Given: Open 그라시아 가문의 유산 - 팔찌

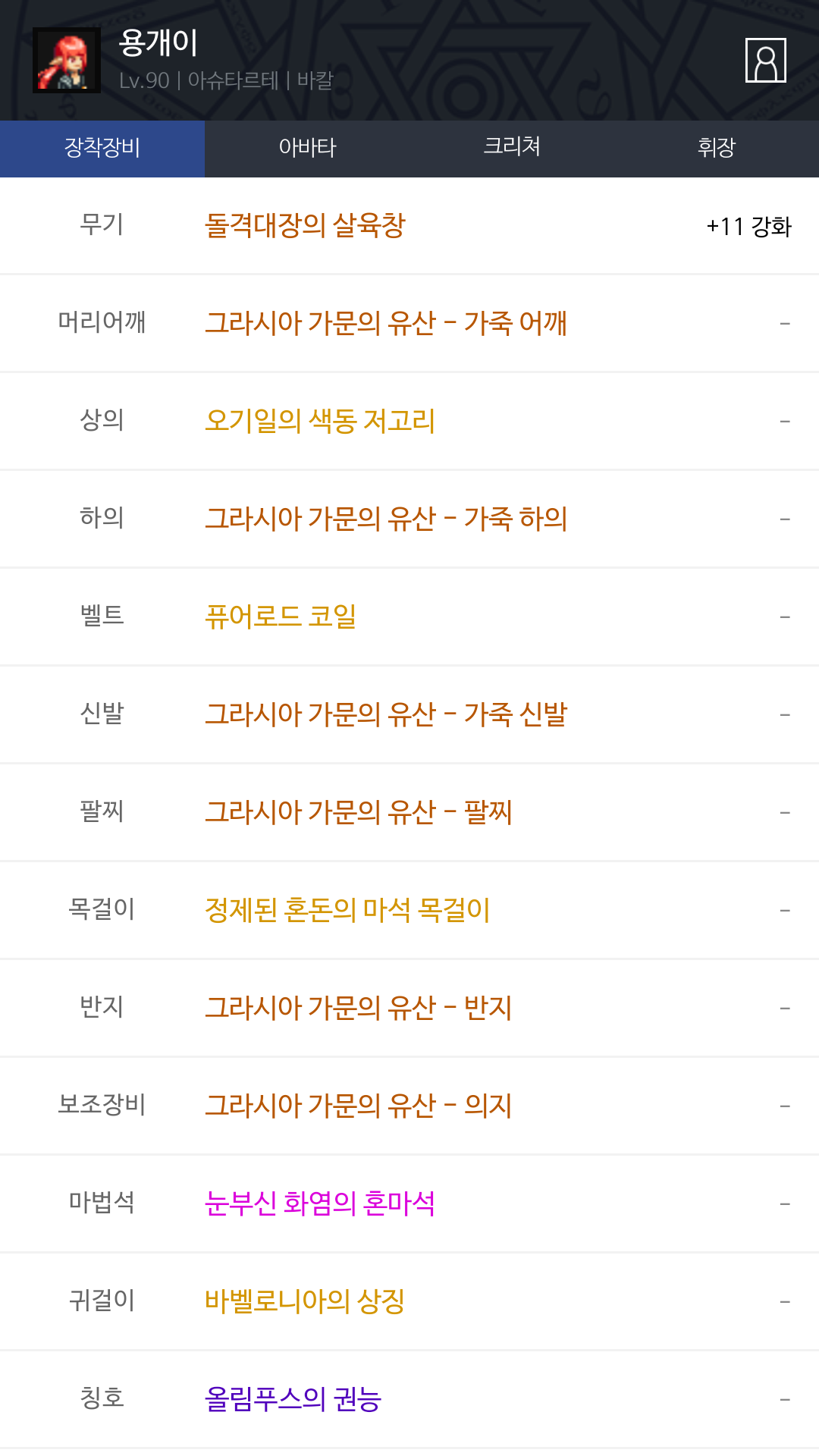Looking at the screenshot, I should [359, 813].
